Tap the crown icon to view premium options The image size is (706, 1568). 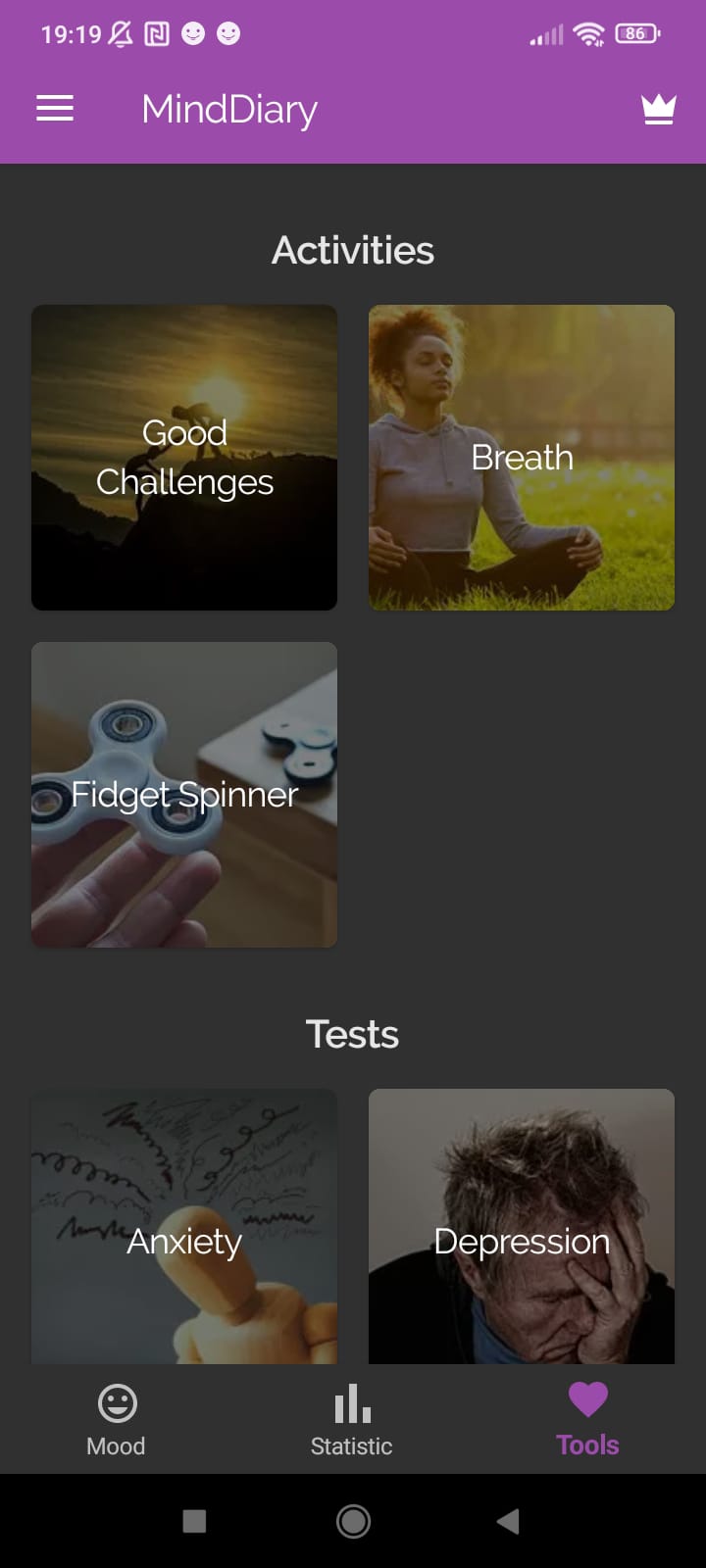(x=659, y=108)
